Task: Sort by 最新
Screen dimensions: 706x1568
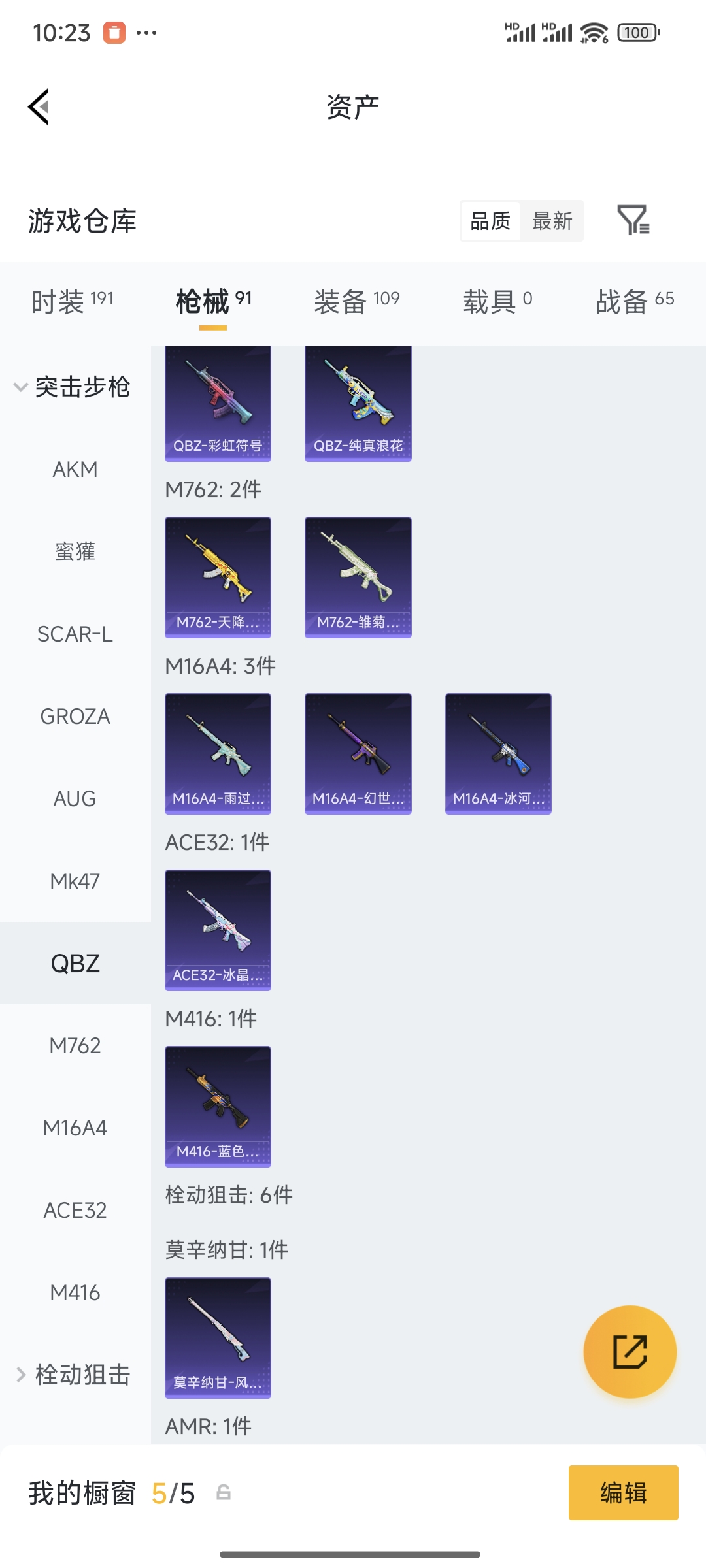Action: tap(552, 221)
